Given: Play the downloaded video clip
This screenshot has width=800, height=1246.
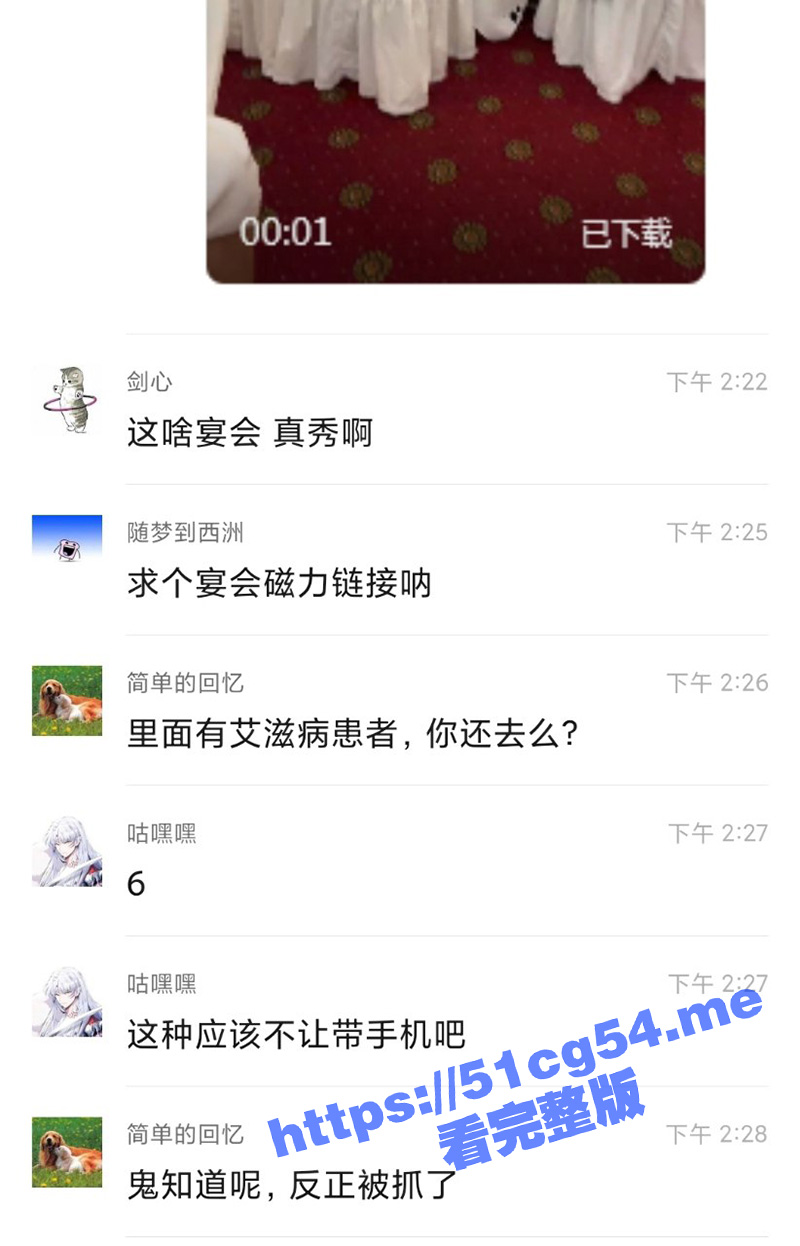Looking at the screenshot, I should point(455,140).
